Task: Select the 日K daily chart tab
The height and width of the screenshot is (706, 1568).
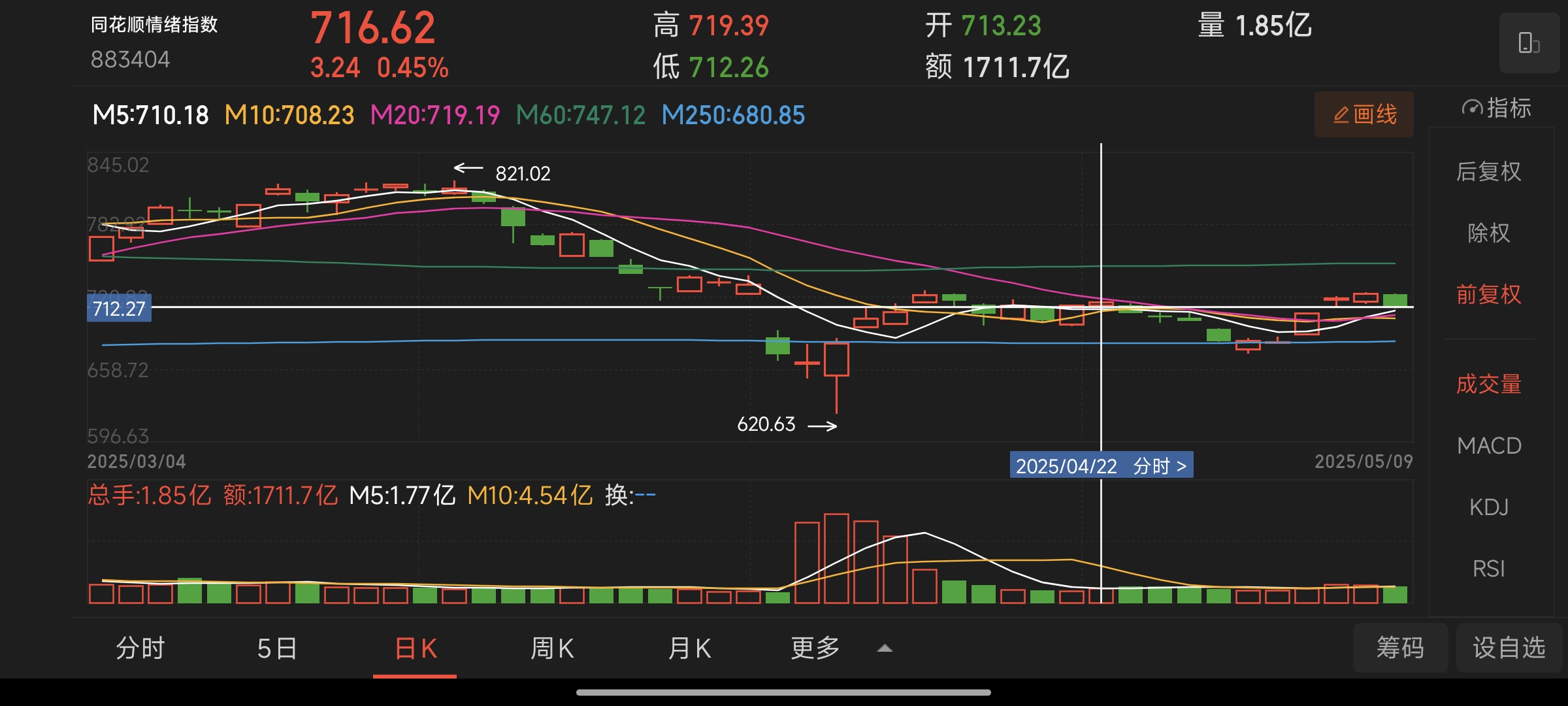Action: tap(416, 648)
